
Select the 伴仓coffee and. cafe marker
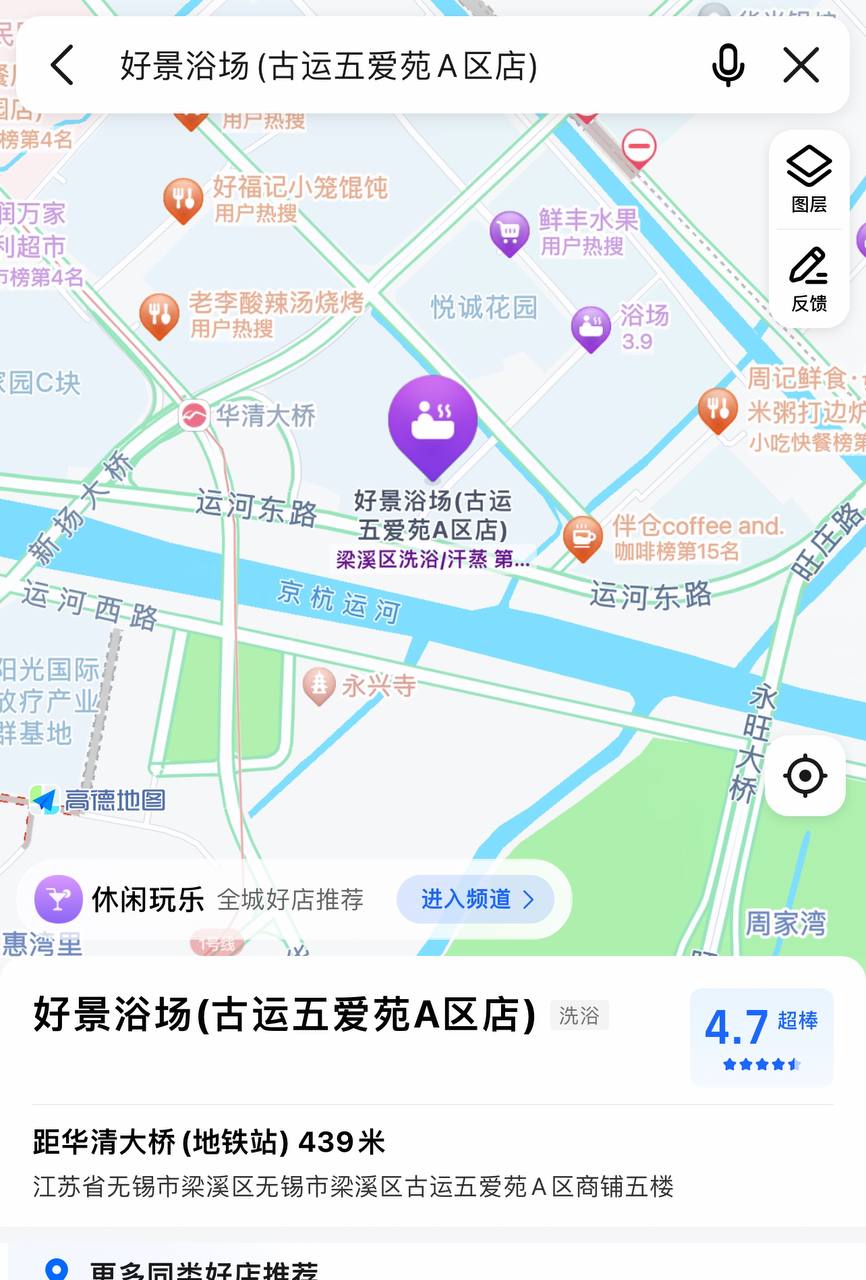coord(582,537)
